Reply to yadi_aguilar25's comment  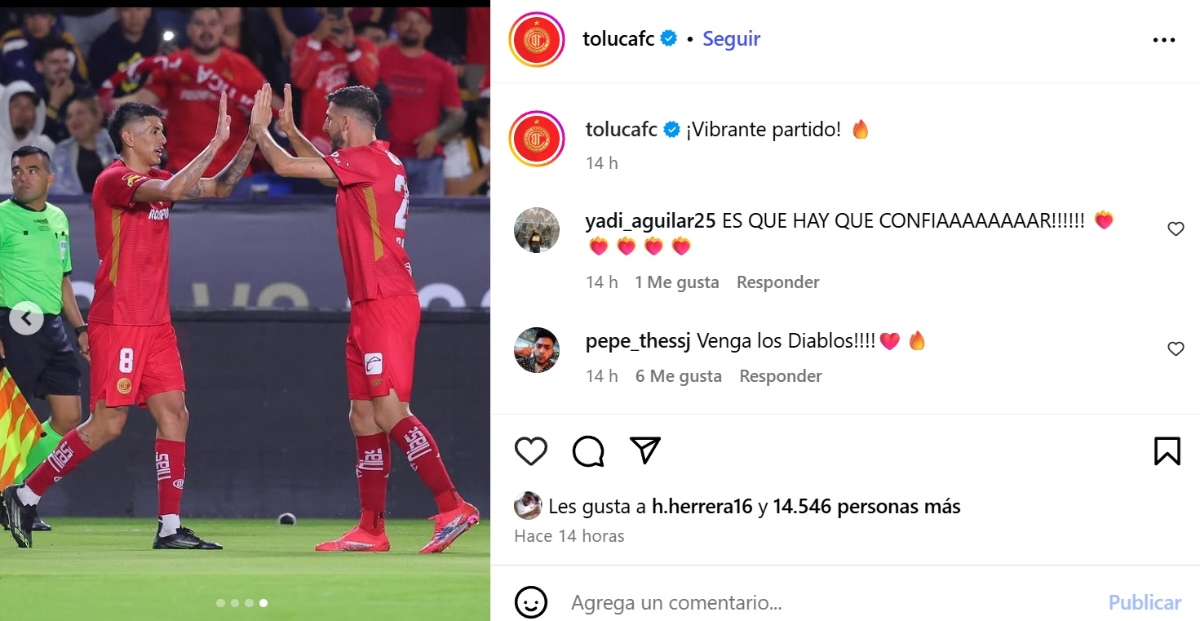tap(778, 282)
